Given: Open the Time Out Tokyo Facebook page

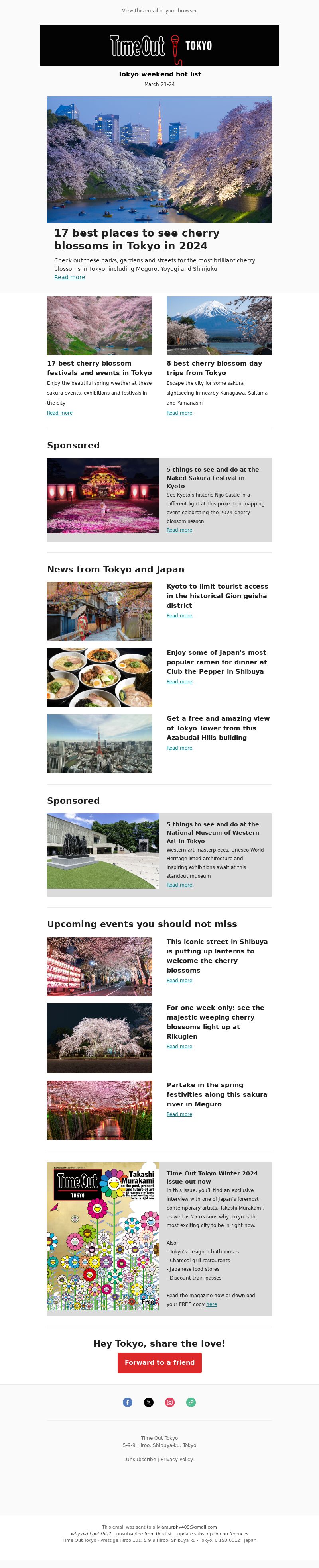Looking at the screenshot, I should pyautogui.click(x=128, y=1402).
